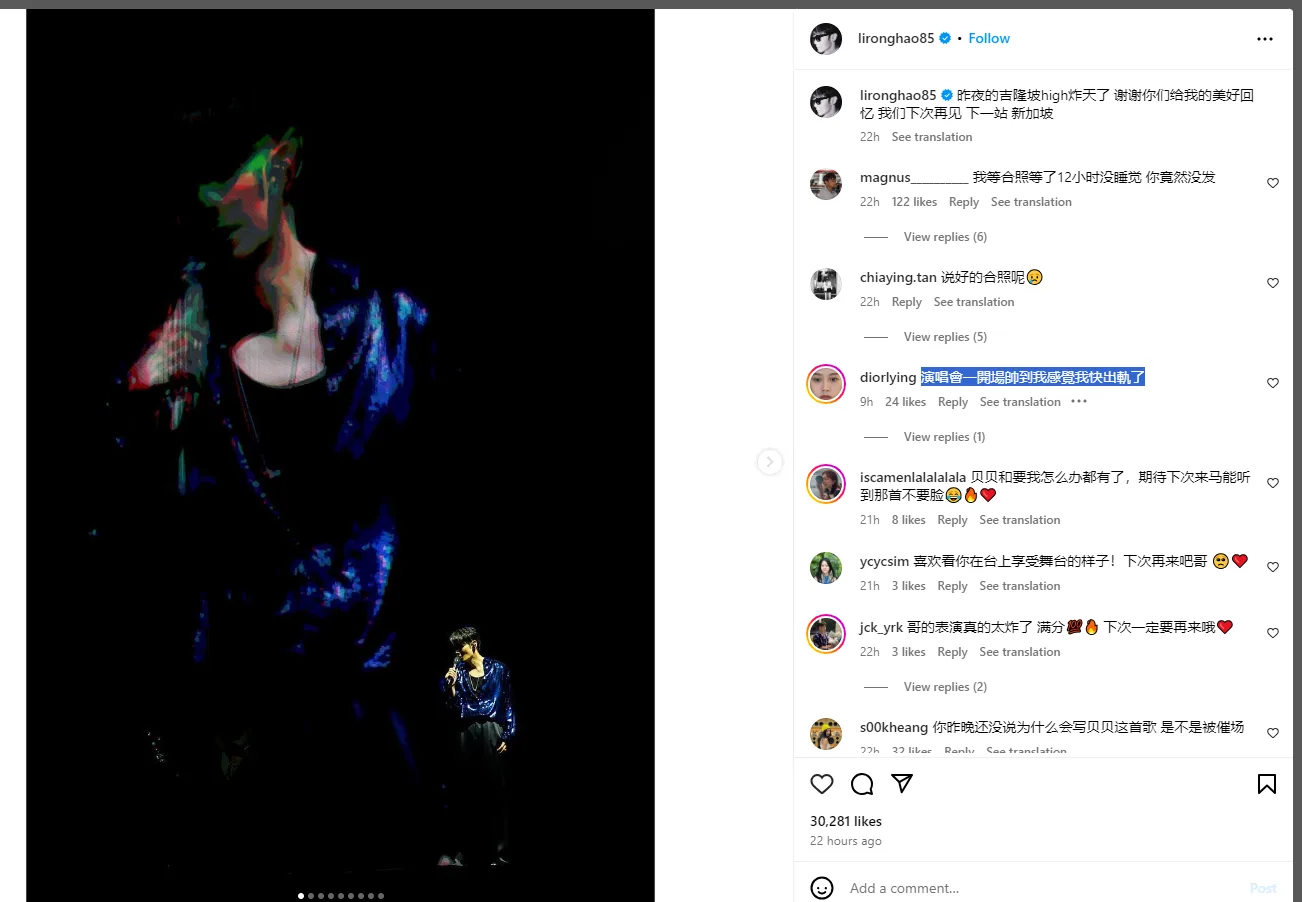See translation of lironghao85's caption
Image resolution: width=1302 pixels, height=902 pixels.
click(x=931, y=137)
